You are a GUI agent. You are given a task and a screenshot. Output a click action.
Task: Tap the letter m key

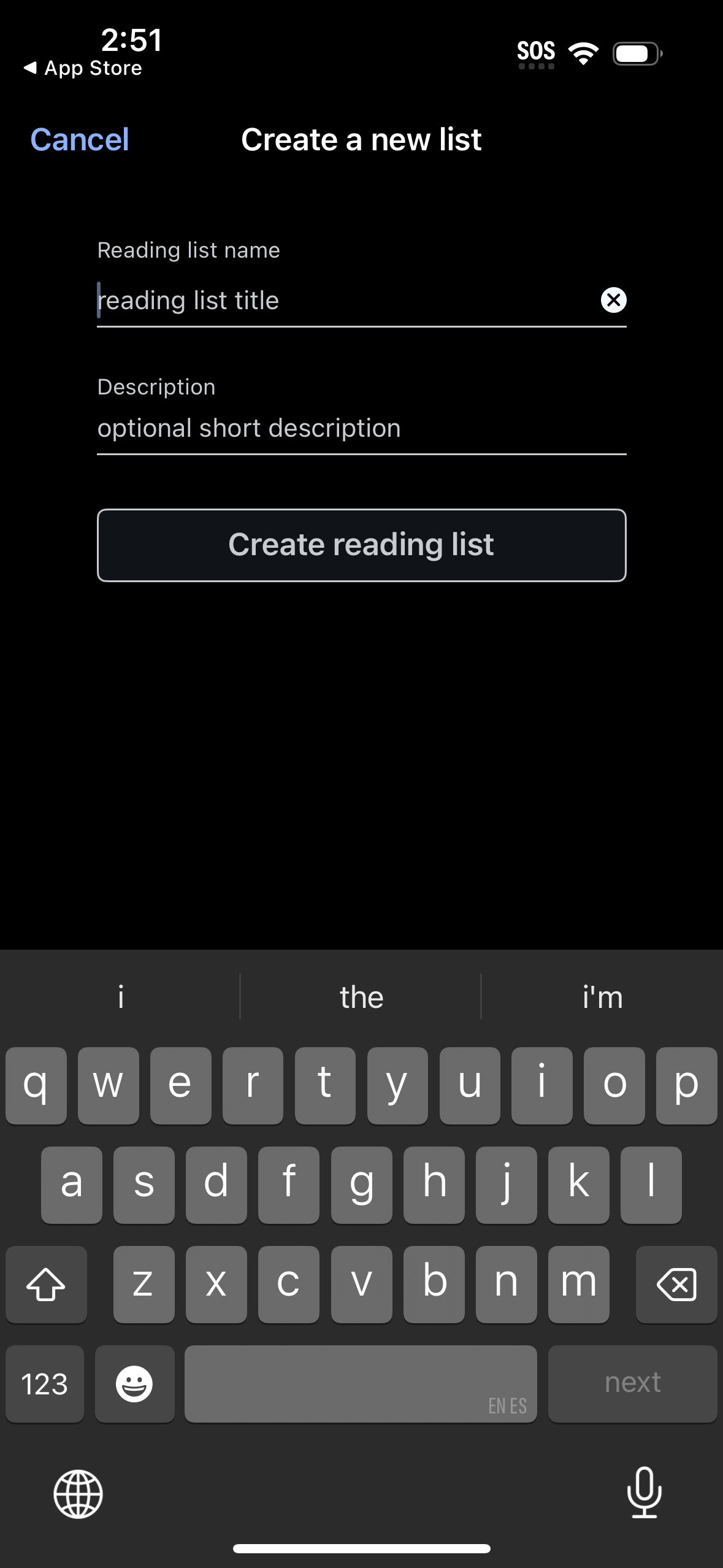[579, 1285]
